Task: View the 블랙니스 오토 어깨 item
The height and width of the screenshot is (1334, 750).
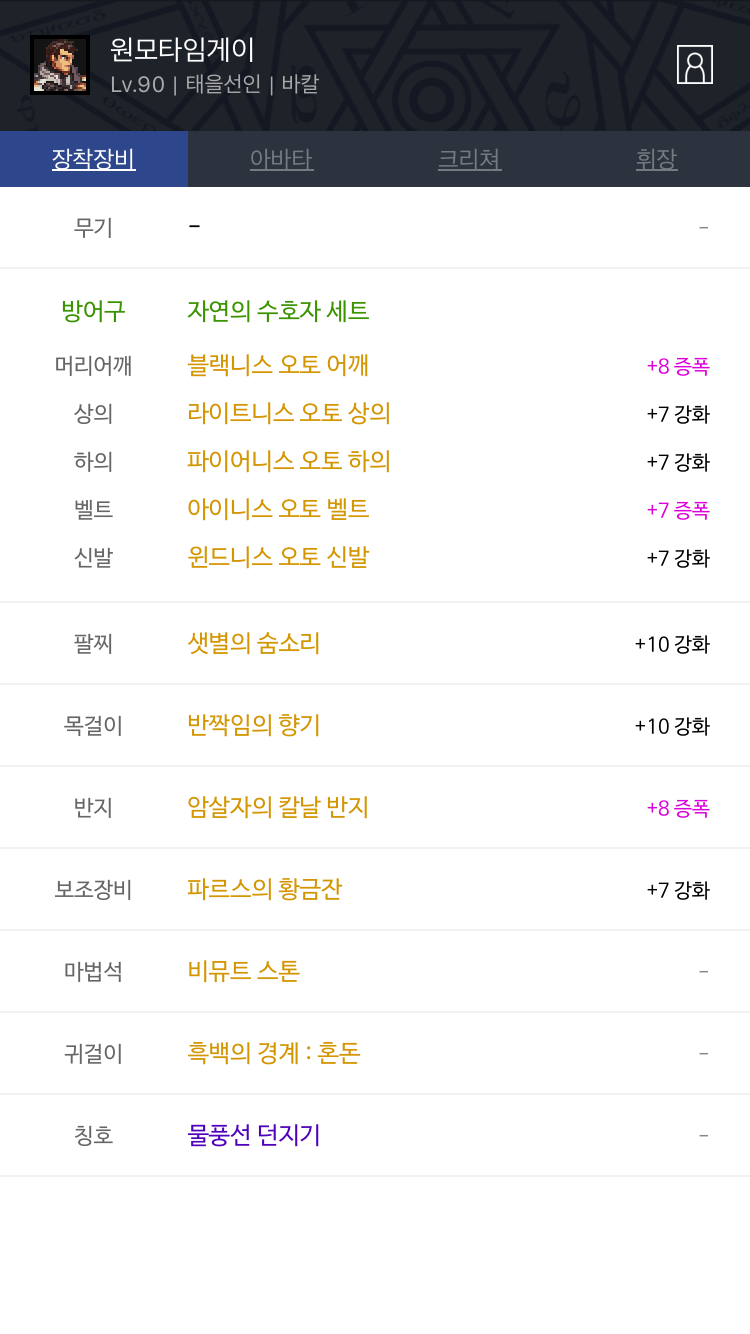Action: coord(278,365)
